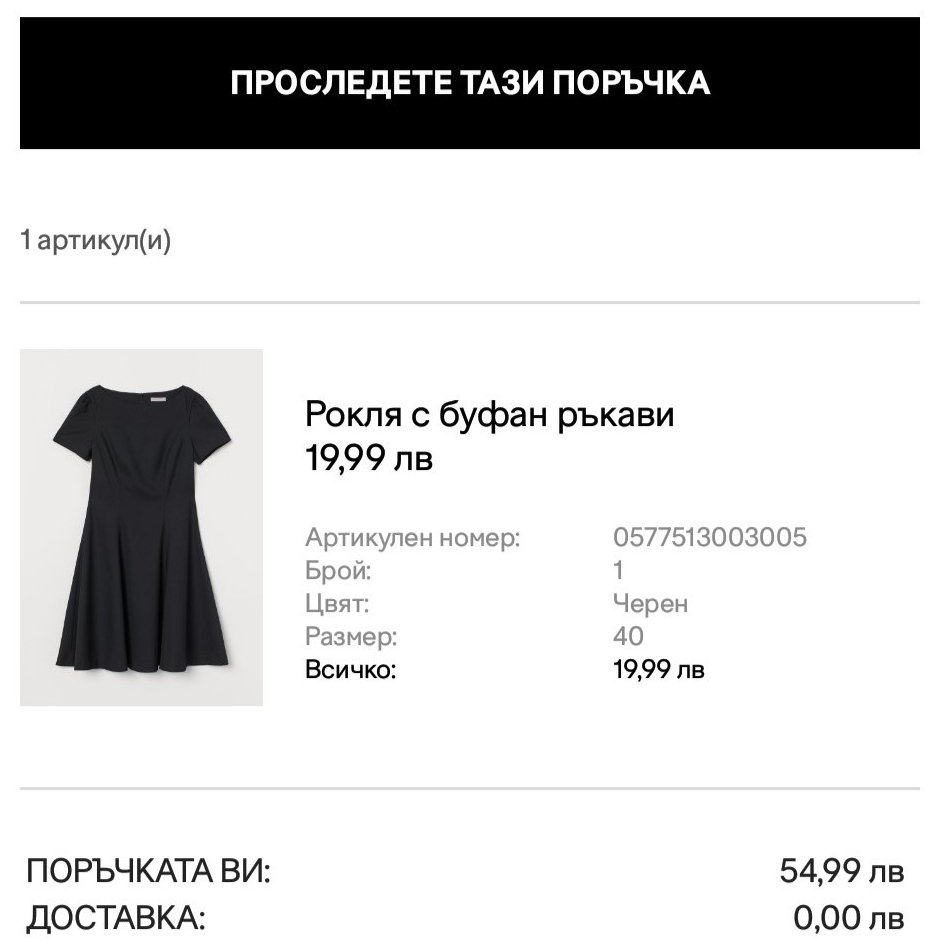Tap the 'ПРОСЛЕДЕТЕ ТАЗИ ПОРЪЧКА' button
The width and height of the screenshot is (950, 944).
tap(470, 83)
